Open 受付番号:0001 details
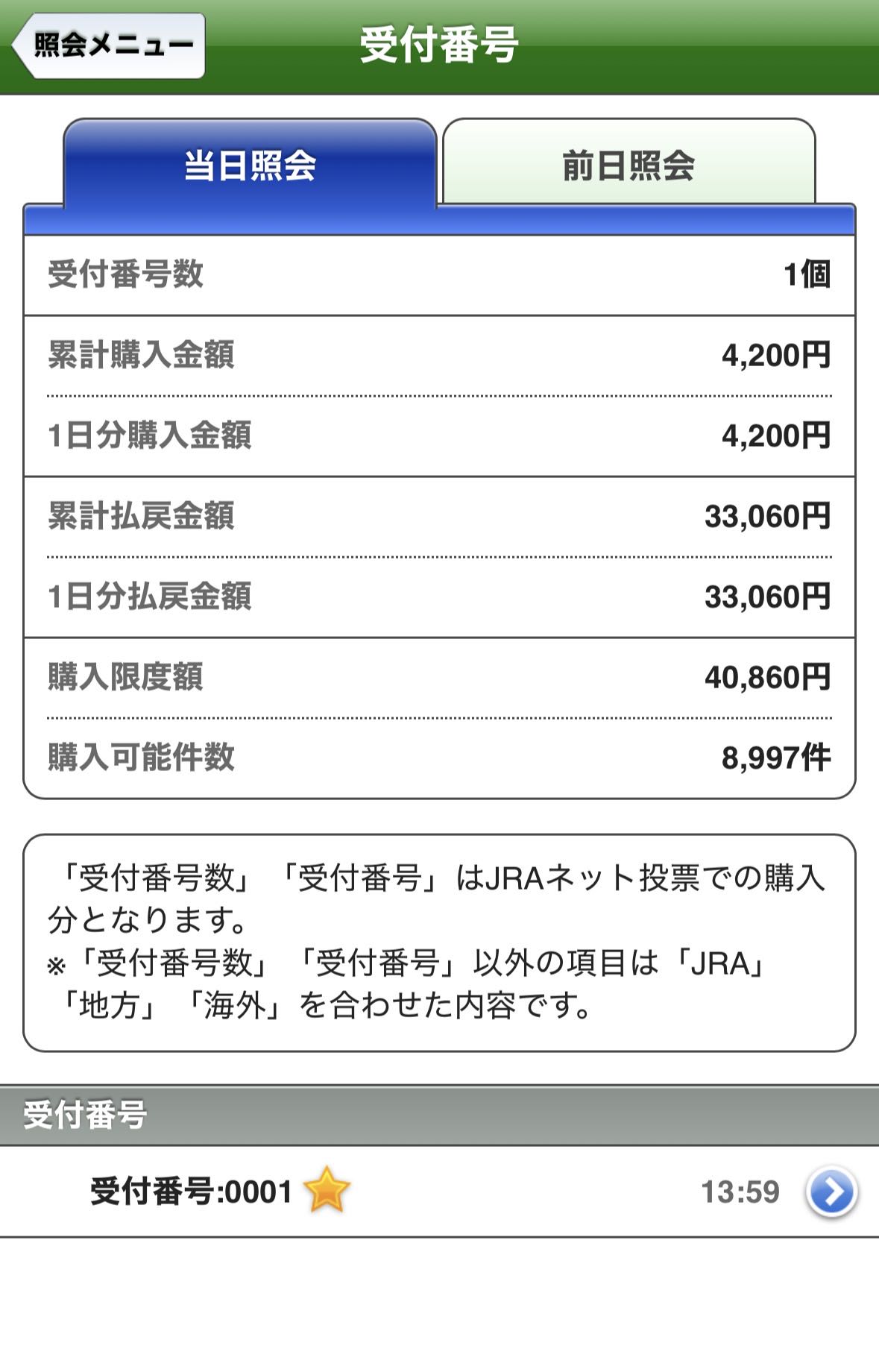The image size is (879, 1372). (831, 1192)
